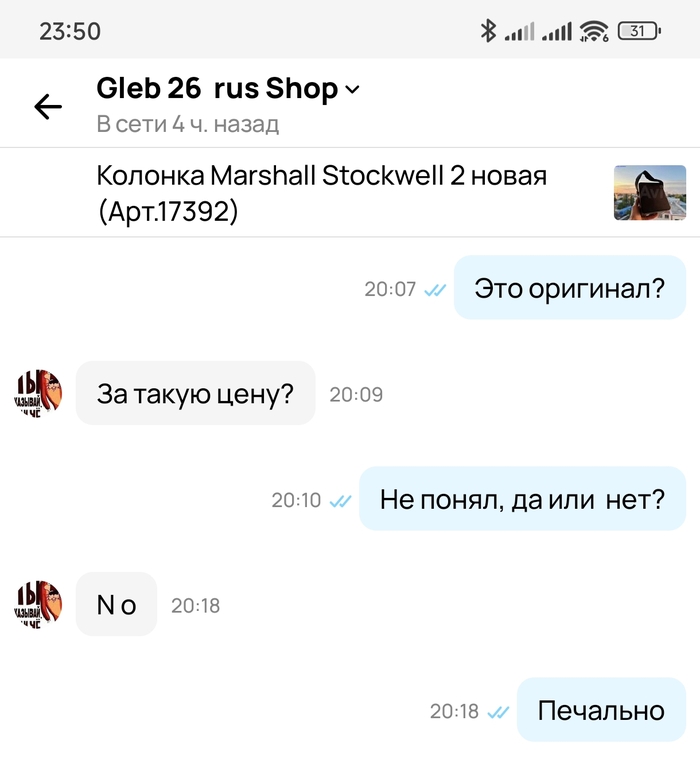Viewport: 700px width, 783px height.
Task: Tap seller avatar beside the "No" message
Action: (x=39, y=604)
